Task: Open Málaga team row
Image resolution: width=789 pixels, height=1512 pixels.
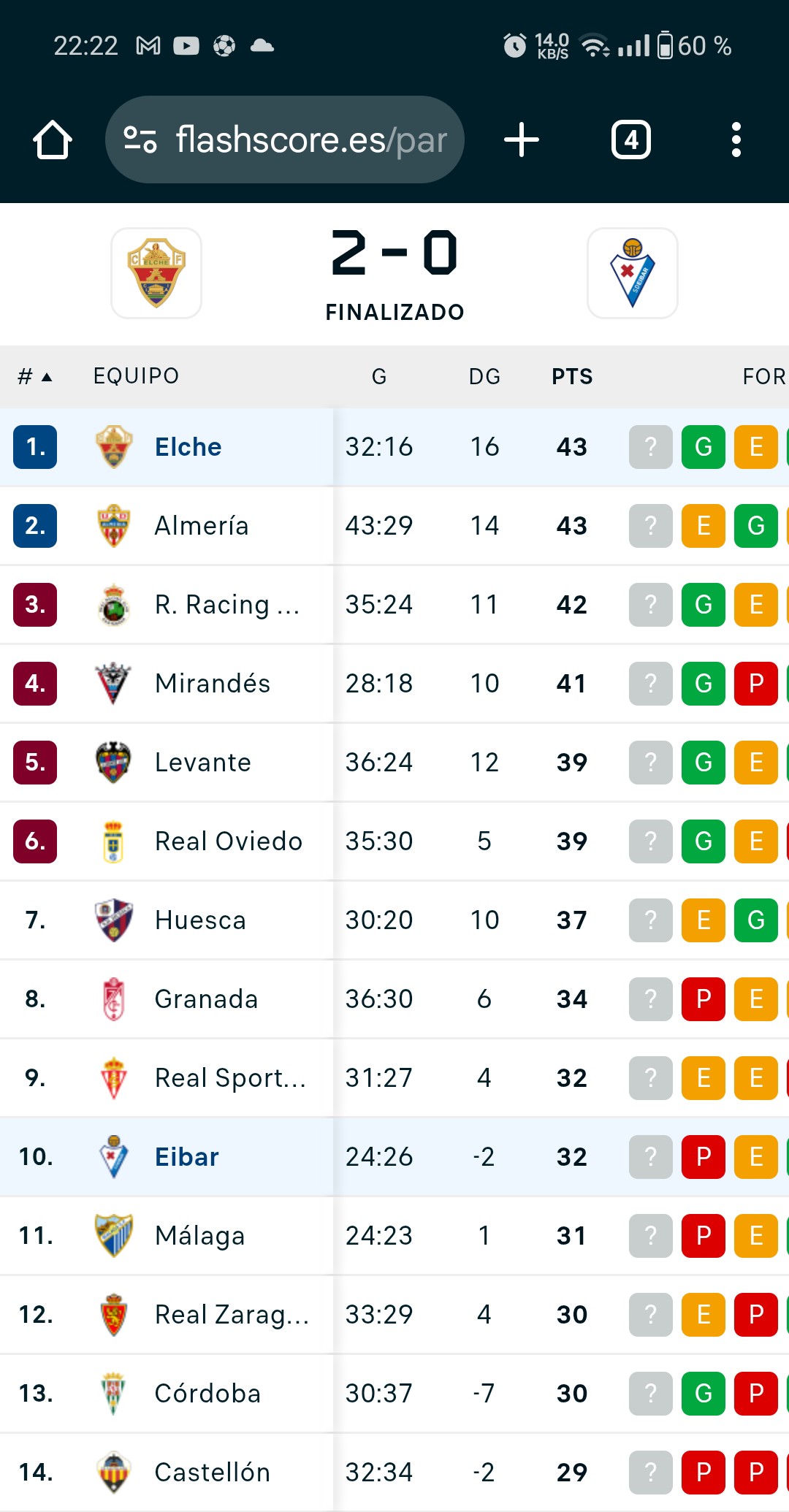Action: [394, 1236]
